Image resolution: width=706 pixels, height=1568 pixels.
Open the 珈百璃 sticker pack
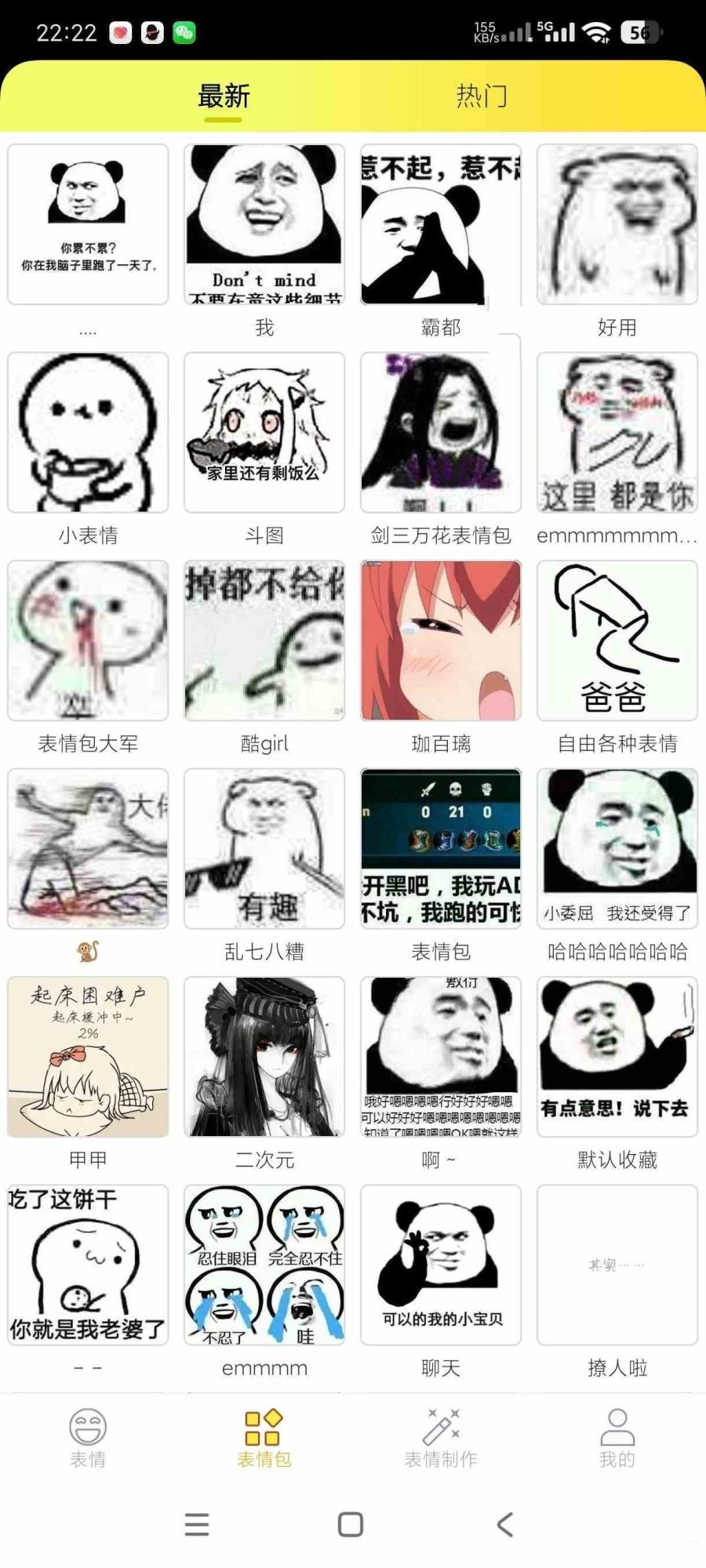(440, 641)
